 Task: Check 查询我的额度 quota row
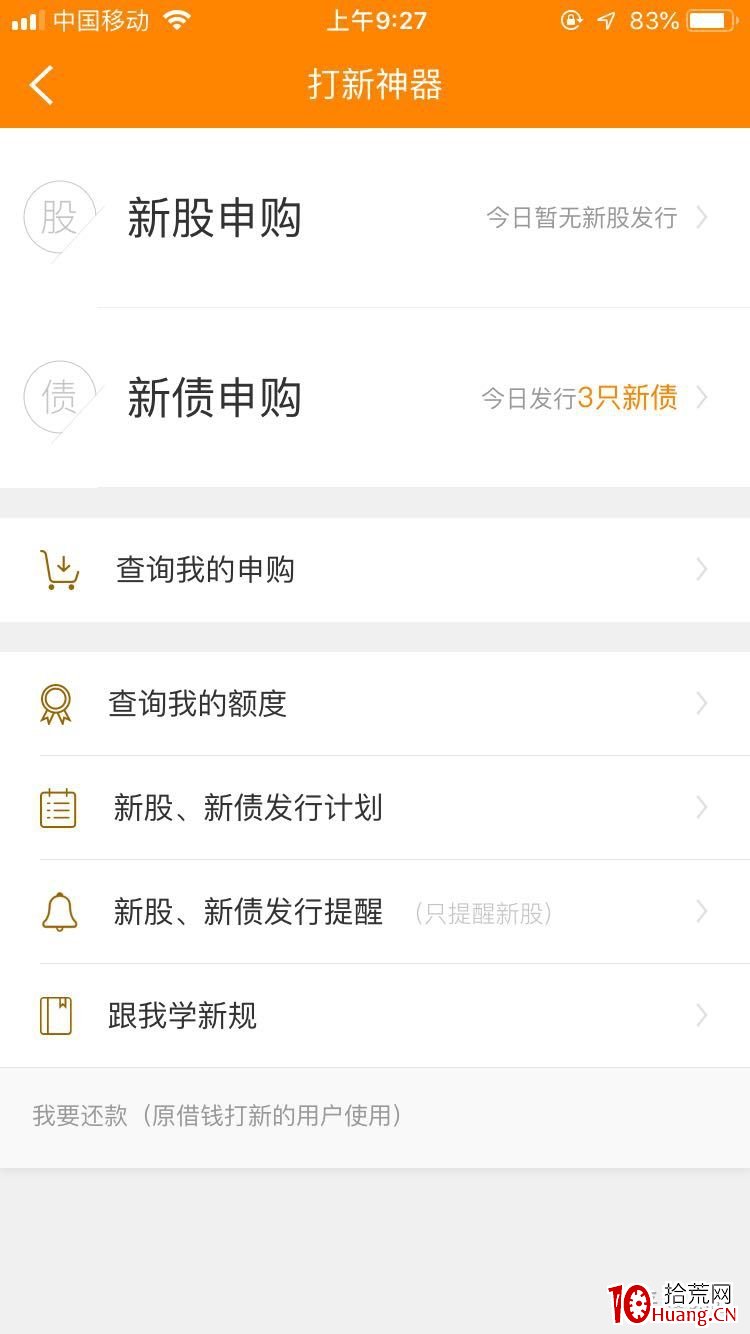[375, 704]
